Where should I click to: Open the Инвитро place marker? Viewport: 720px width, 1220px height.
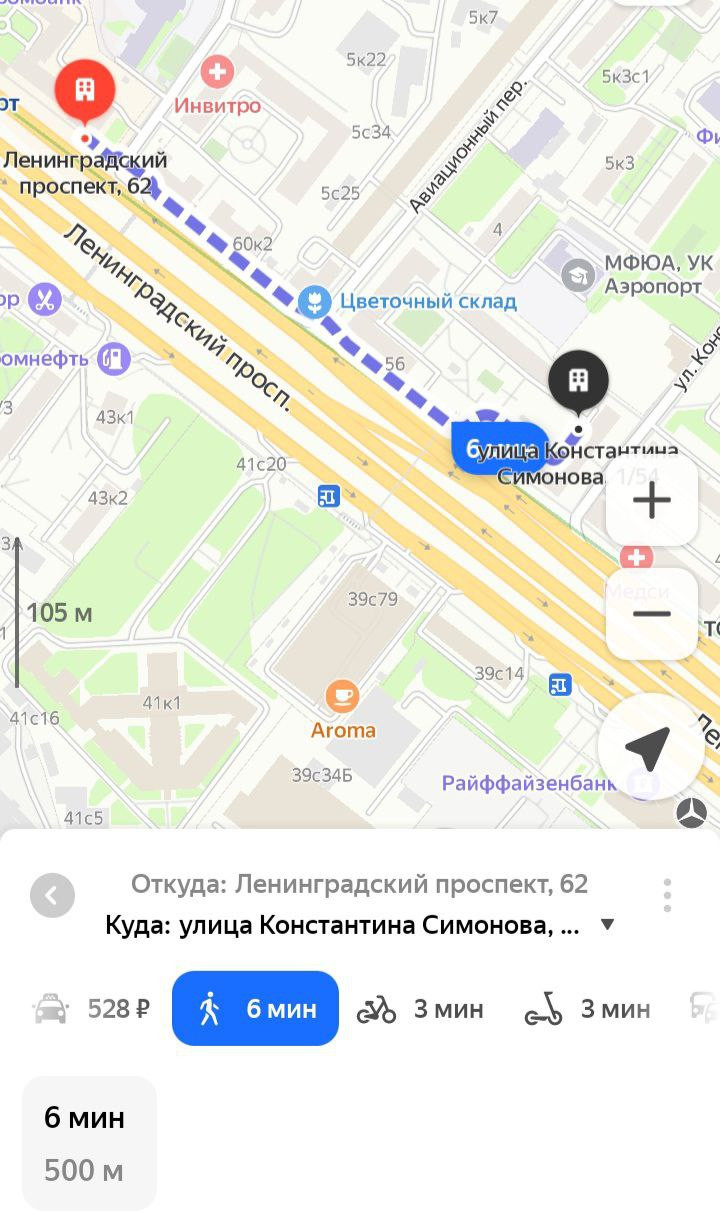tap(217, 72)
